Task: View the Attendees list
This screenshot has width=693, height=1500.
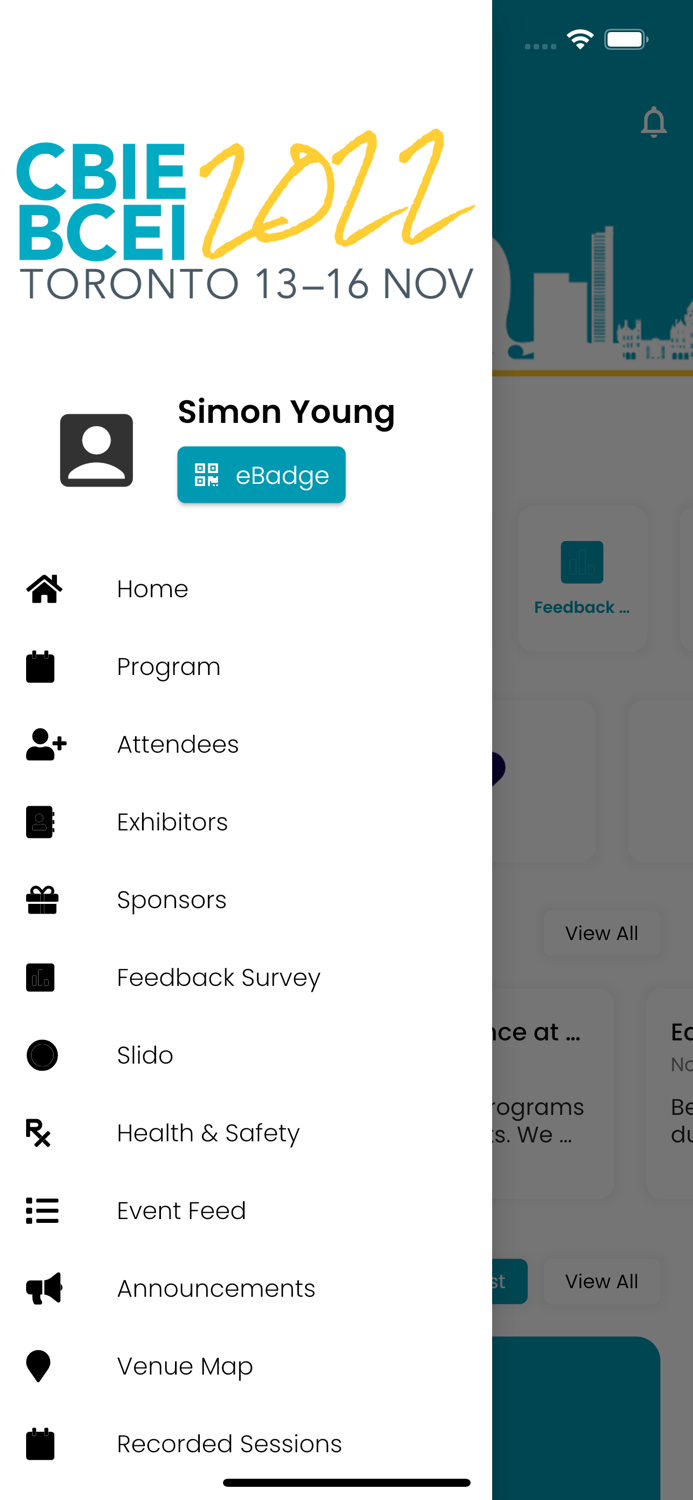Action: coord(177,745)
